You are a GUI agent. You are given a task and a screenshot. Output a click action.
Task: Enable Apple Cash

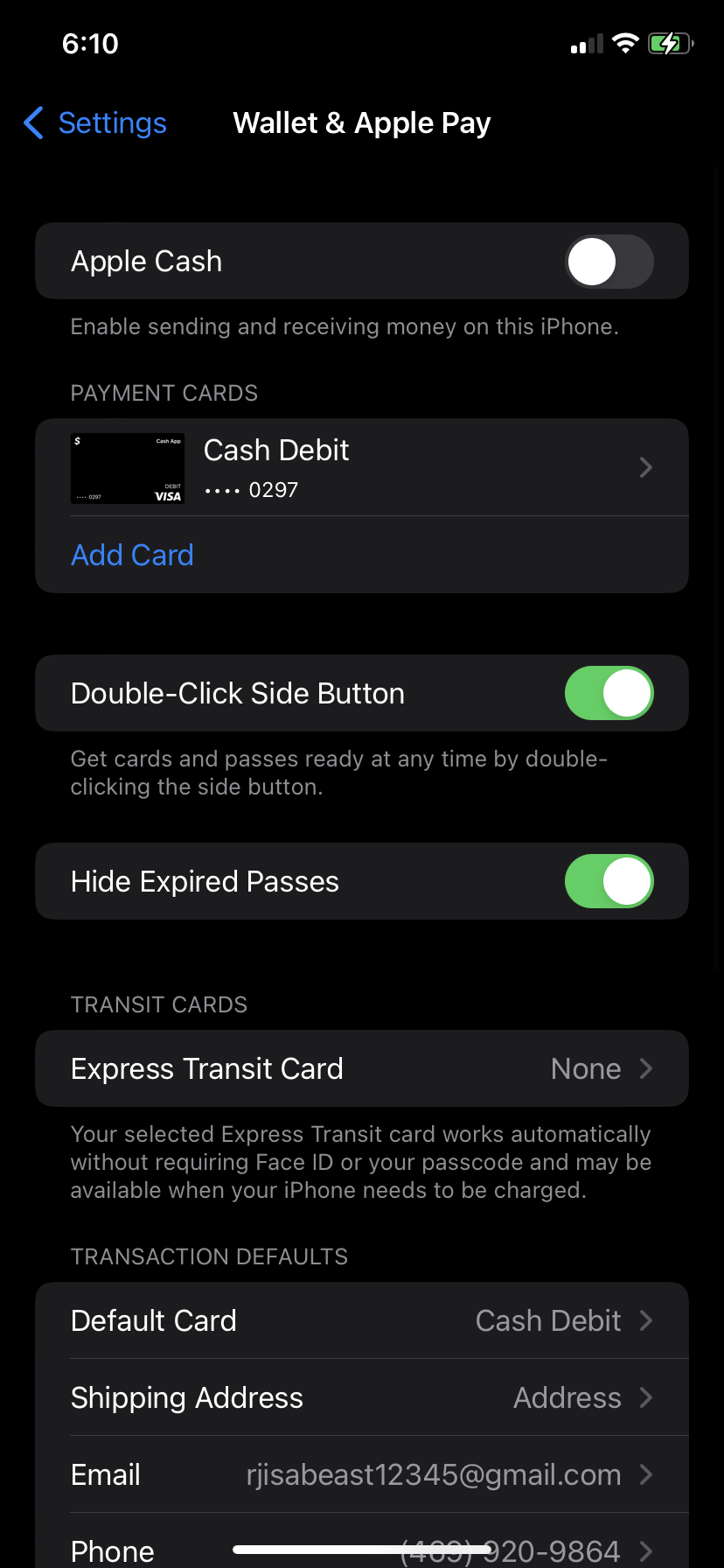(x=609, y=261)
